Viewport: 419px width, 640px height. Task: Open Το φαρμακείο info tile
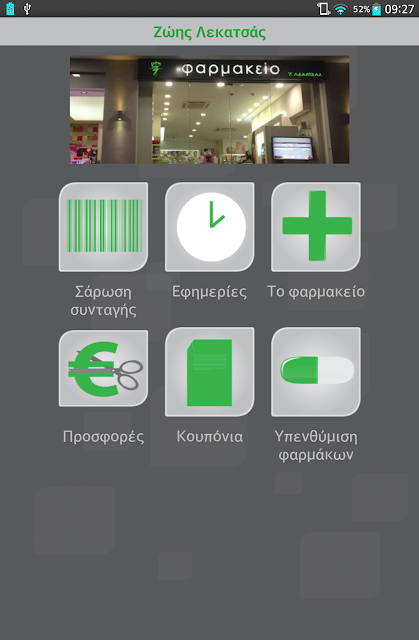click(316, 227)
